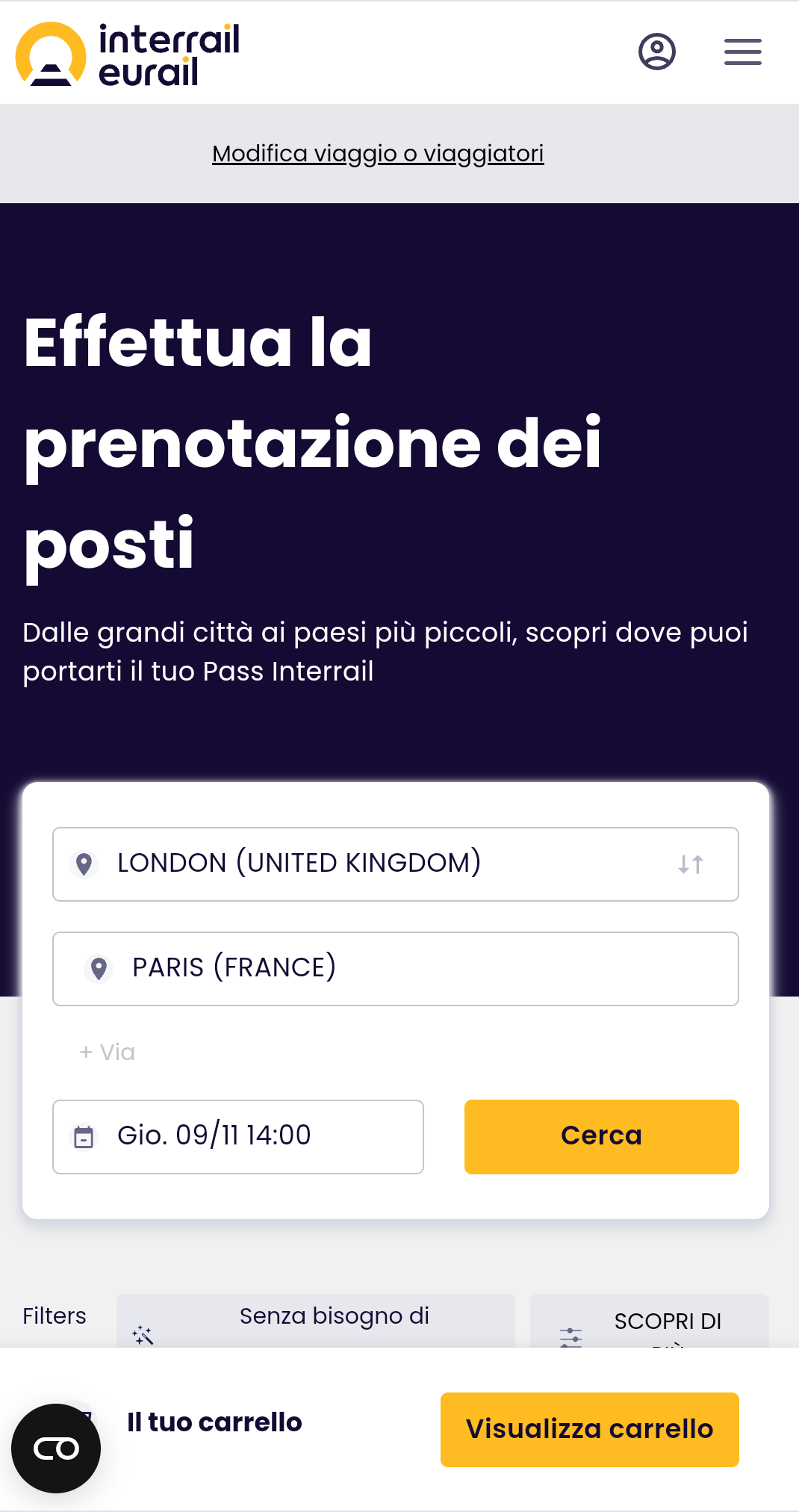Open the Scopri di più filter options
This screenshot has height=1512, width=799.
click(x=650, y=1321)
